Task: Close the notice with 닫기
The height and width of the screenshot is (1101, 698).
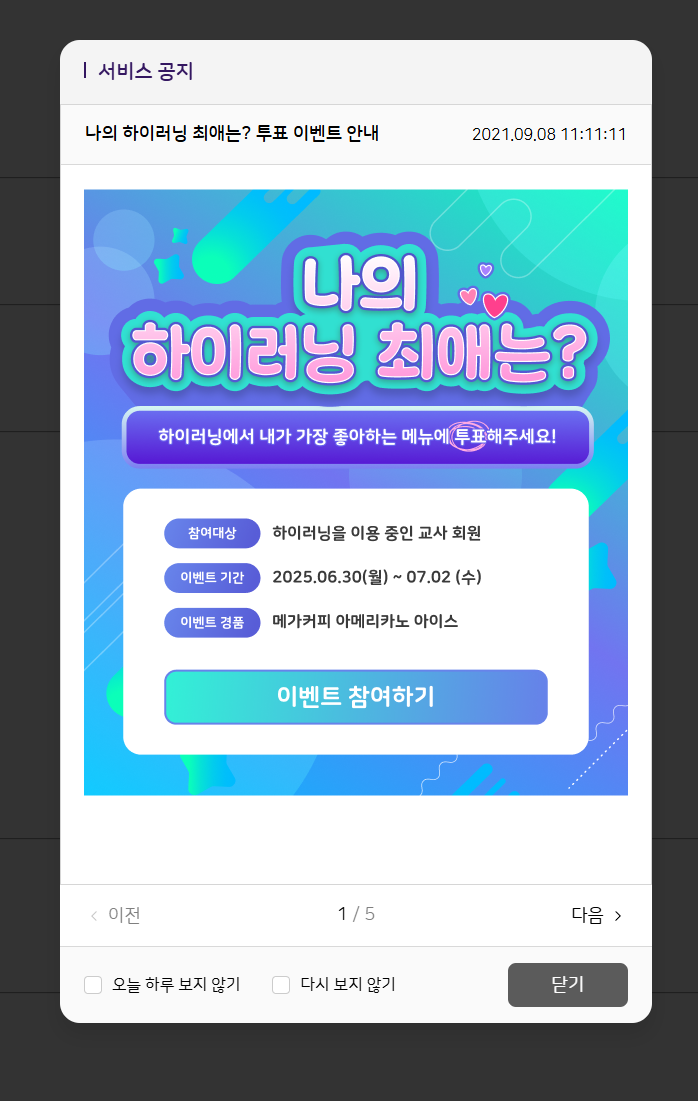Action: [x=567, y=985]
